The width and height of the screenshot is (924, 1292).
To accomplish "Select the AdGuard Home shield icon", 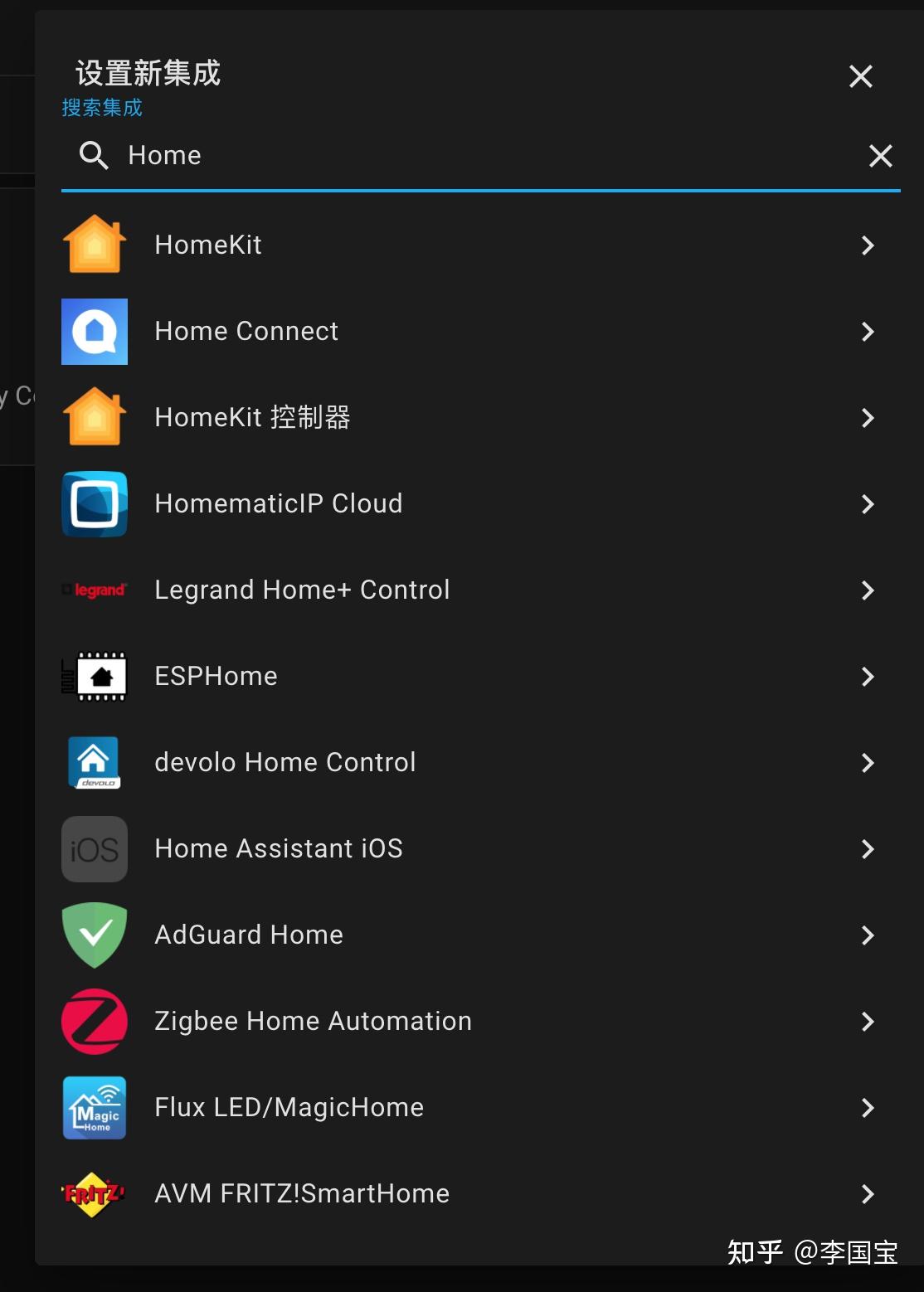I will coord(94,935).
